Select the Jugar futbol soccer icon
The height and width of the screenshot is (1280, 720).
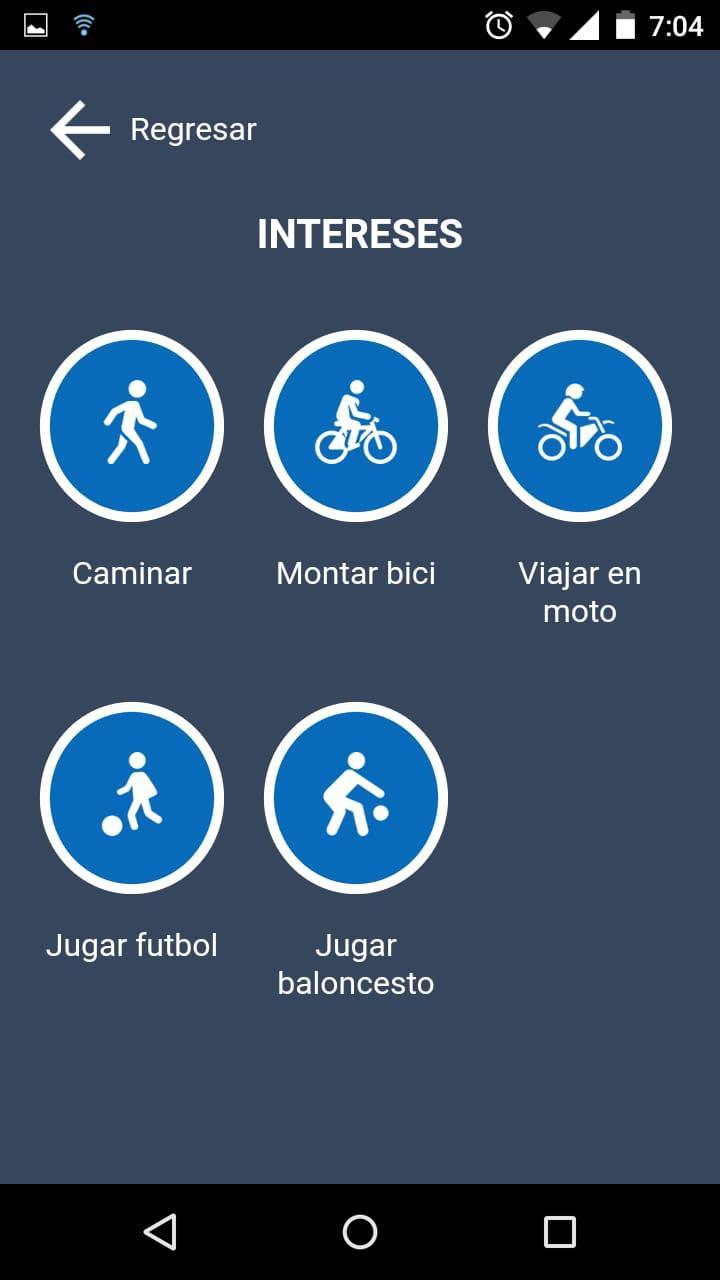click(131, 797)
